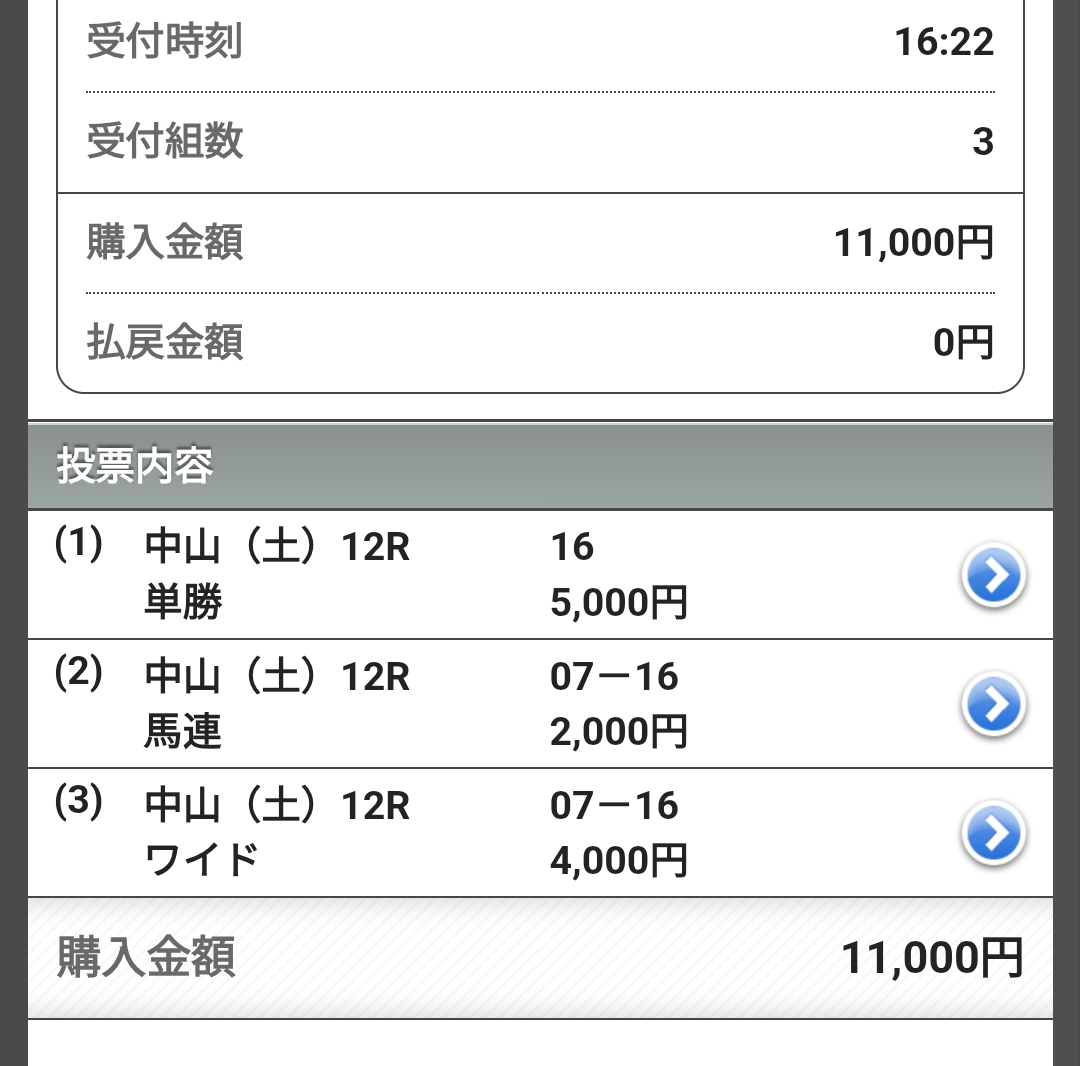Open details for the 馬連 07-16 bet
Viewport: 1080px width, 1066px height.
point(993,705)
